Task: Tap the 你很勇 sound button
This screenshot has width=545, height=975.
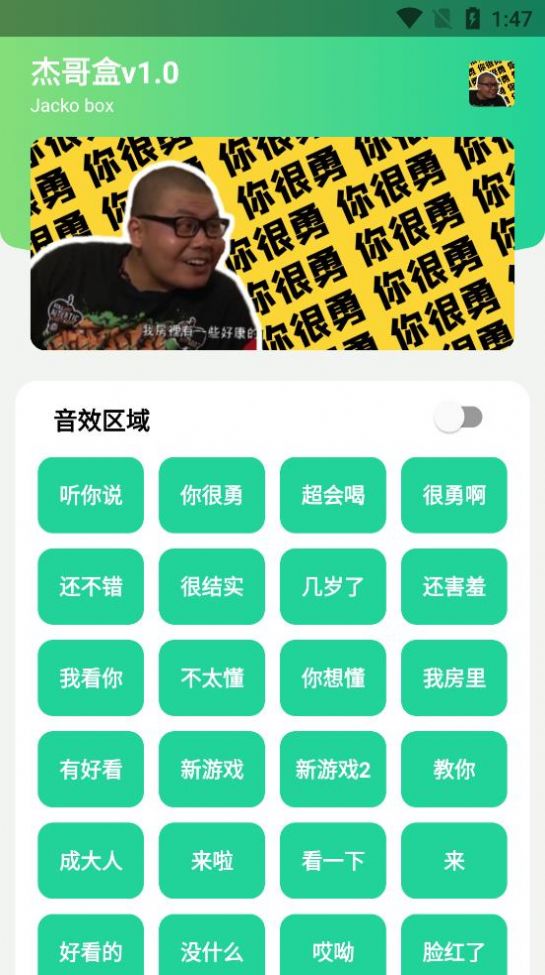Action: coord(212,495)
